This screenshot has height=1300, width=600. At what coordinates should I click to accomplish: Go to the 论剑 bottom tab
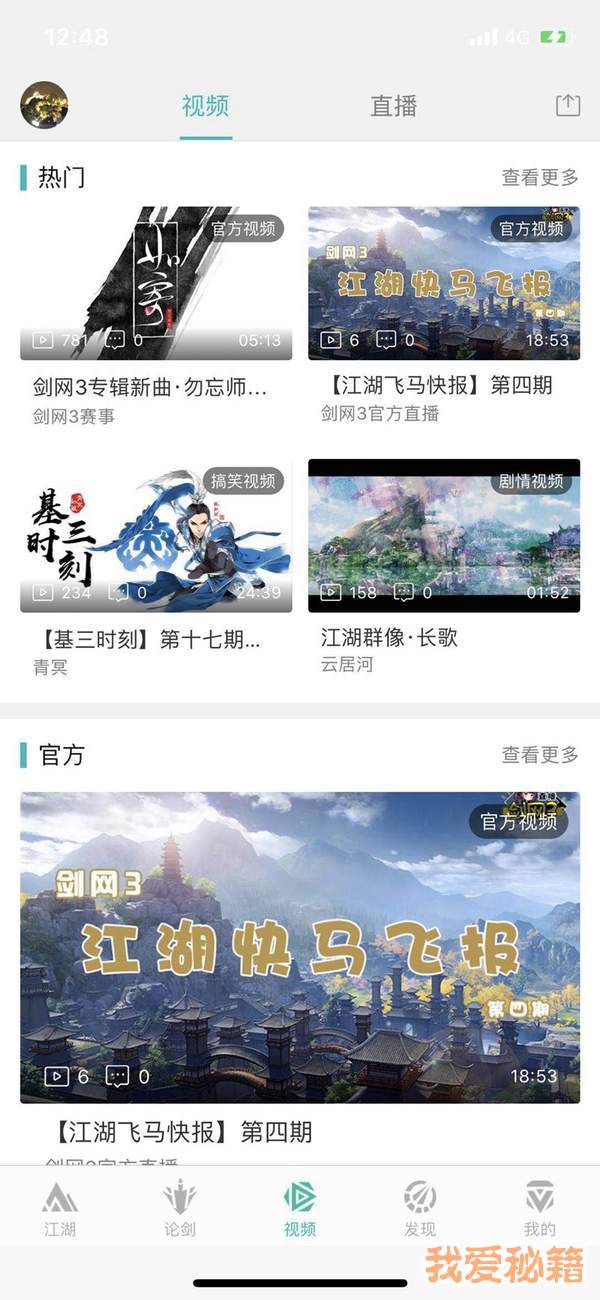[x=180, y=1207]
